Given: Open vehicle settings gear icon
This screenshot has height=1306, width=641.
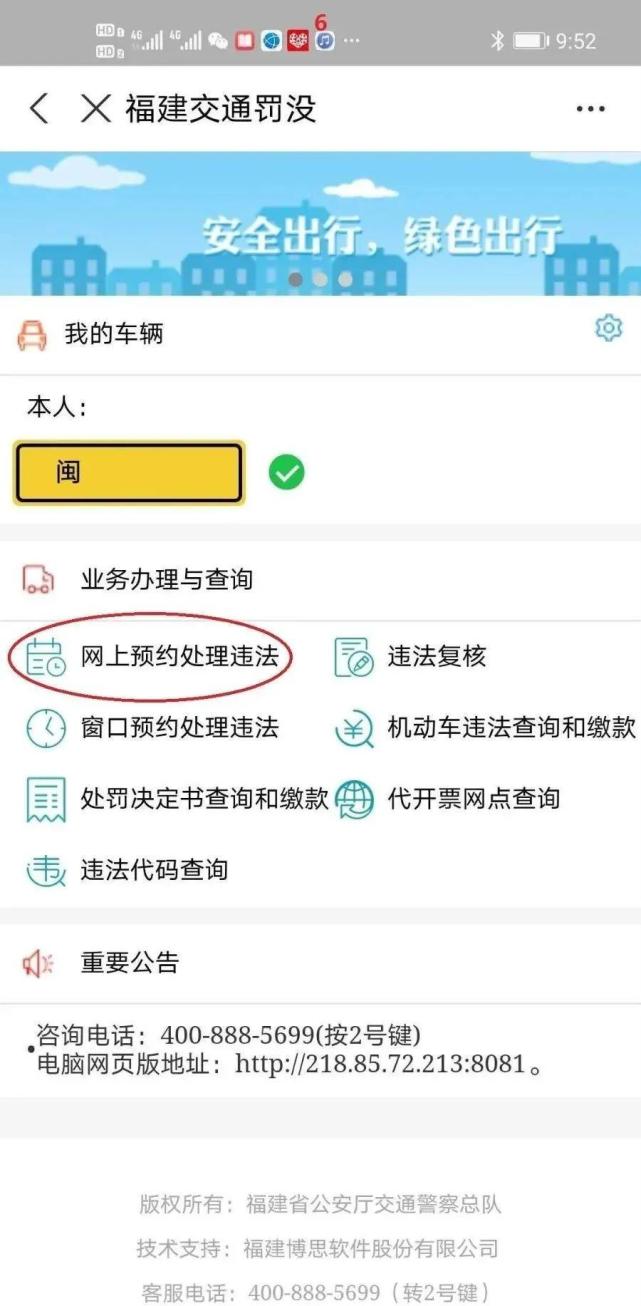Looking at the screenshot, I should pos(608,328).
